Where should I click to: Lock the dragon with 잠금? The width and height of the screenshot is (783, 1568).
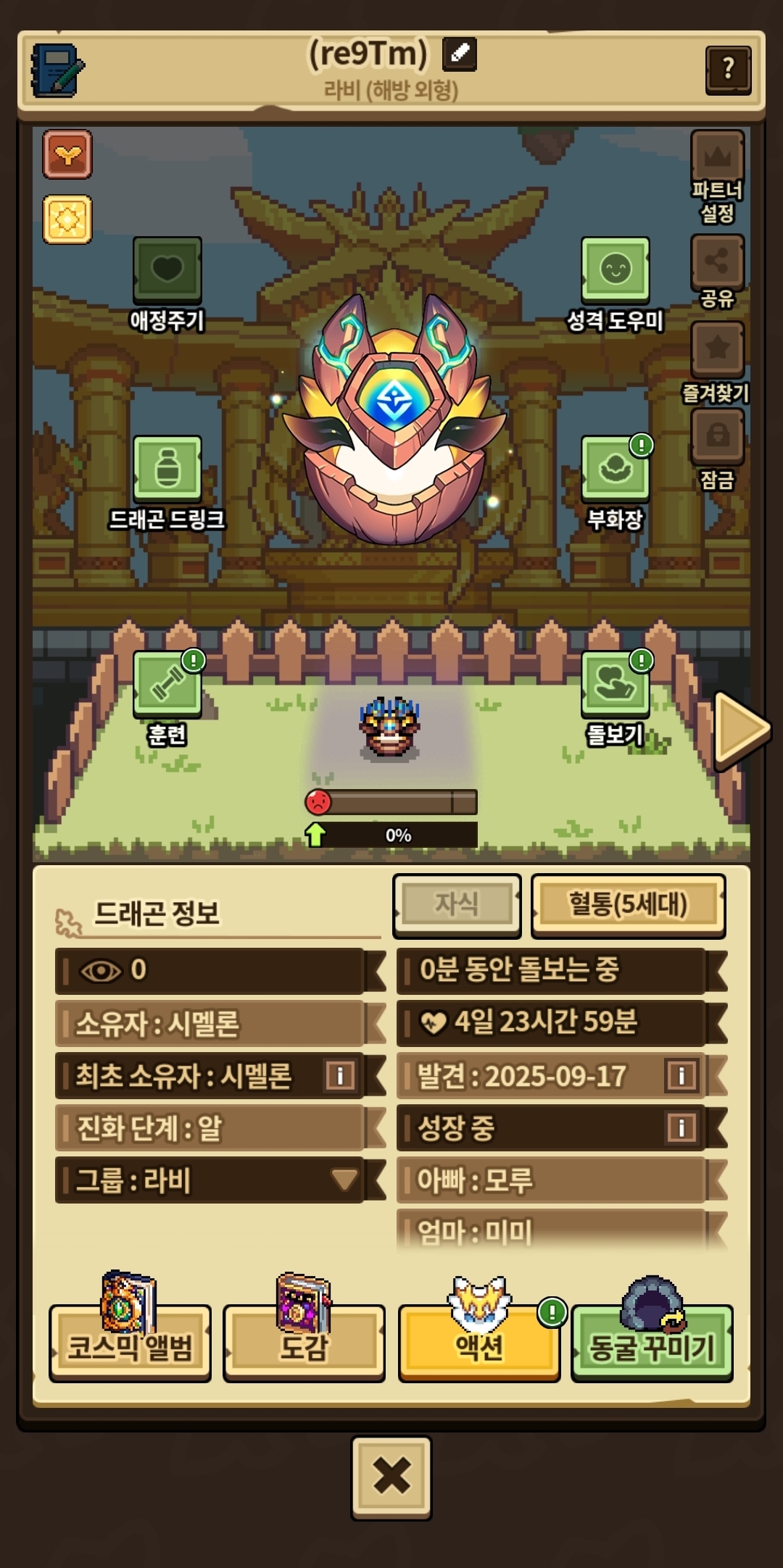pos(717,436)
